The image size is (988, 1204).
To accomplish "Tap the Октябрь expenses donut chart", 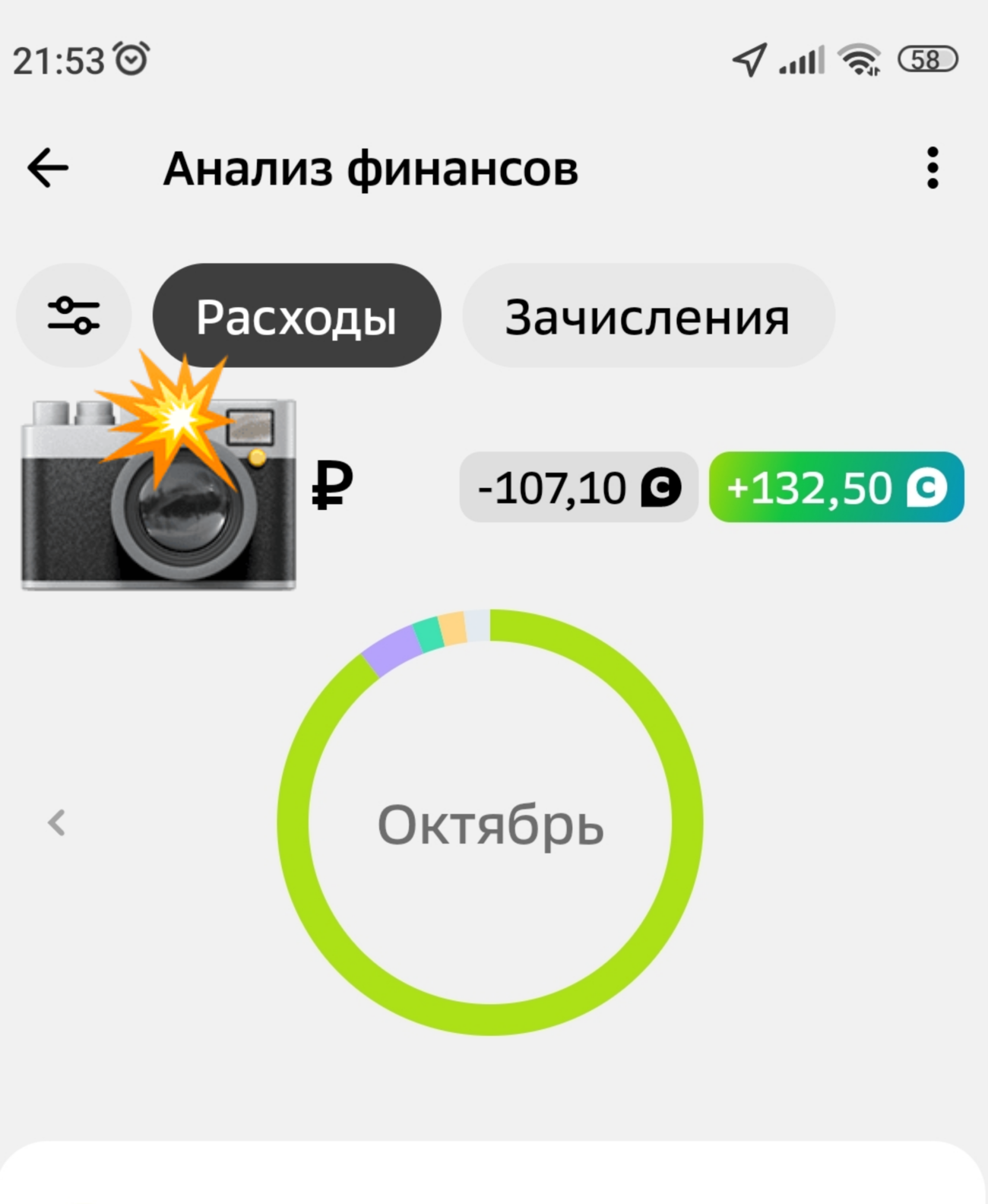I will [x=490, y=824].
